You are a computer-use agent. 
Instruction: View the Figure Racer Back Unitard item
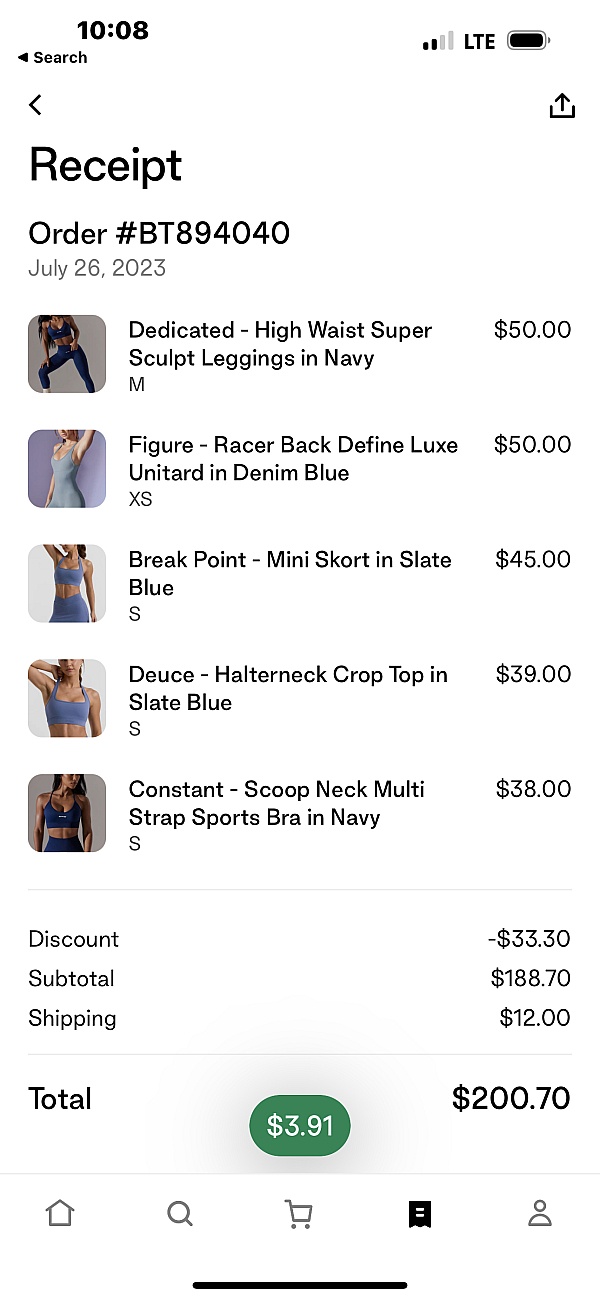[x=293, y=459]
